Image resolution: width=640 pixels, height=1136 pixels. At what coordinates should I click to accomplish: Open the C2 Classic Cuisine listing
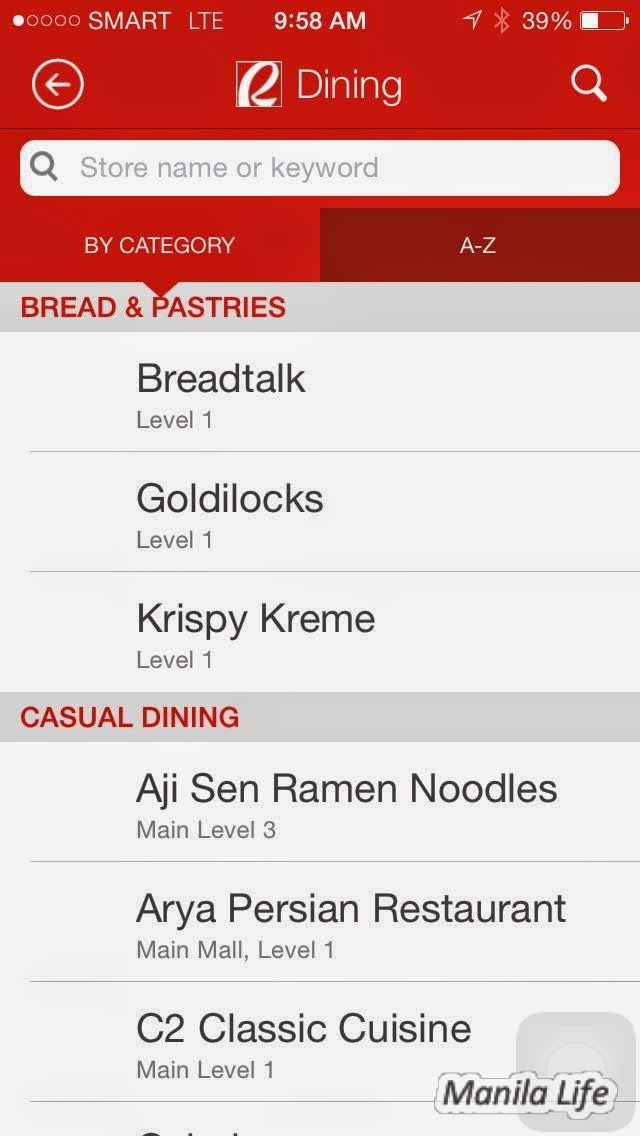[303, 1042]
